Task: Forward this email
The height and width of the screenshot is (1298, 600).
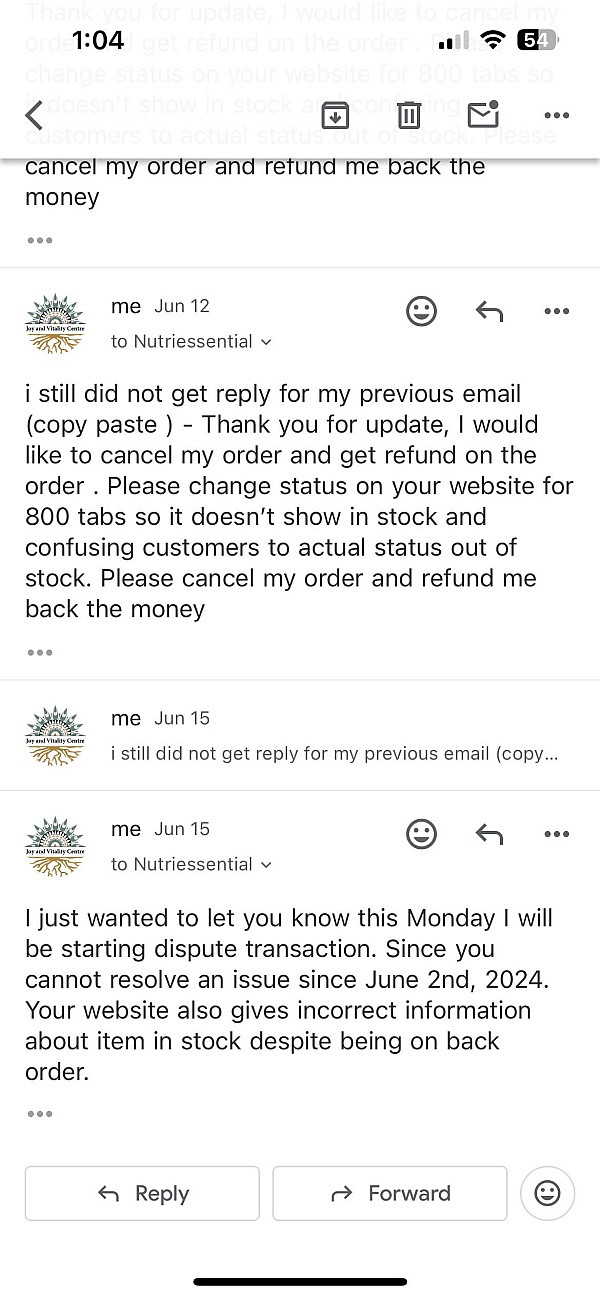Action: [390, 1193]
